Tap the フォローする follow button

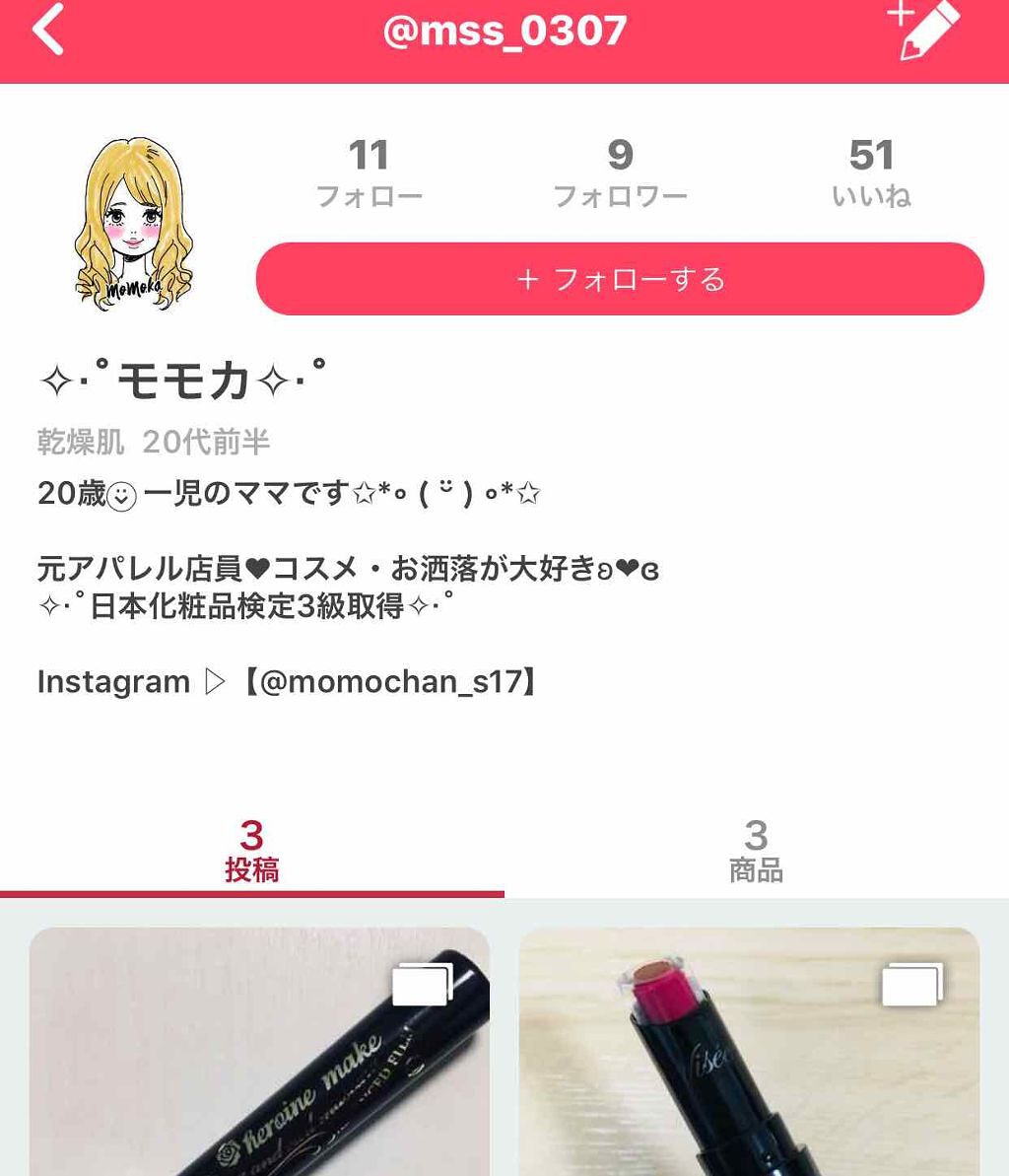tap(620, 280)
